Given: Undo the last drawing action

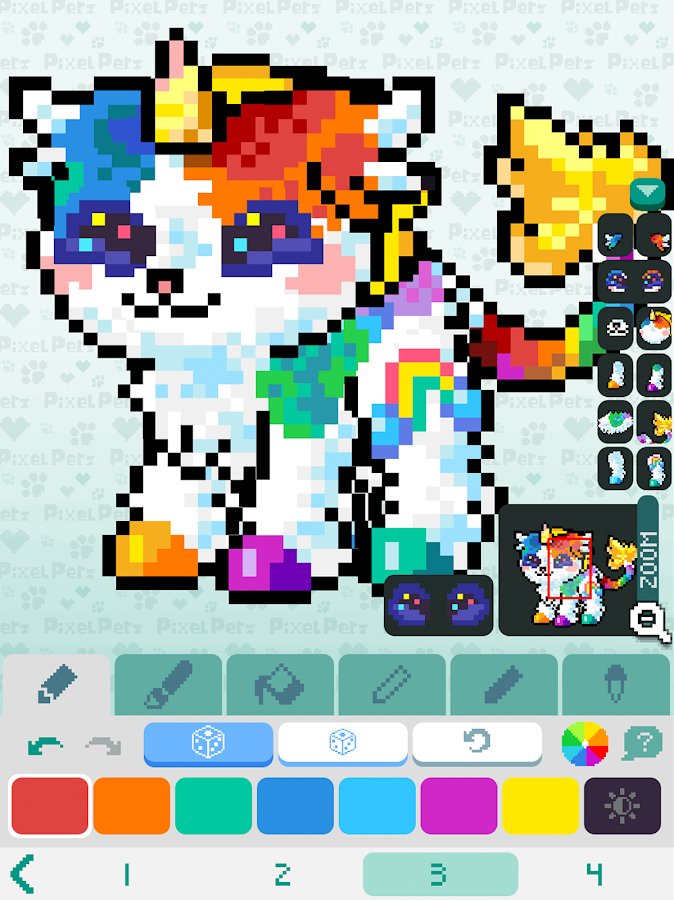Looking at the screenshot, I should coord(45,744).
